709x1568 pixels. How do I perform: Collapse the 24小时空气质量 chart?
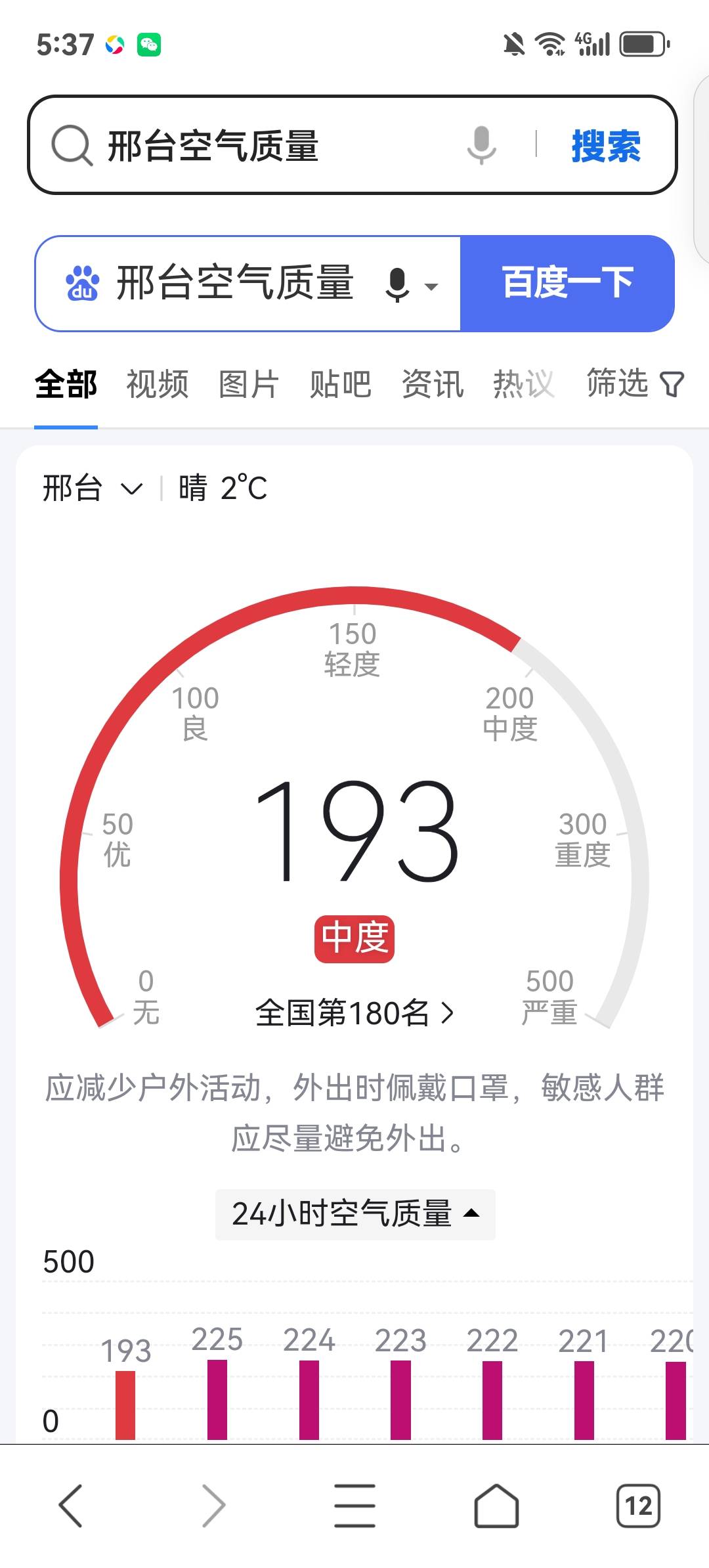355,1213
